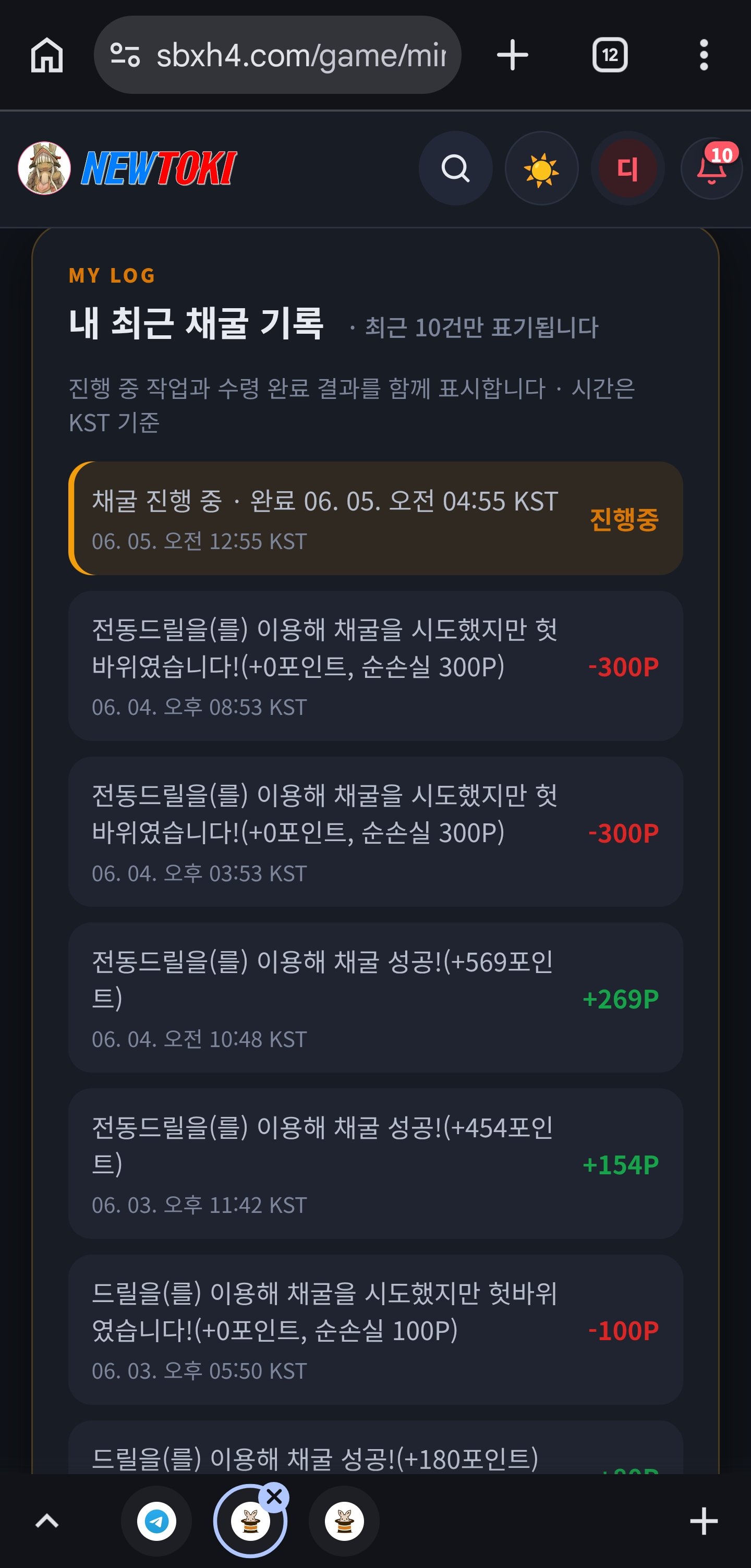Screen dimensions: 751x1568
Task: Open the tab switcher showing 12 tabs
Action: click(x=610, y=55)
